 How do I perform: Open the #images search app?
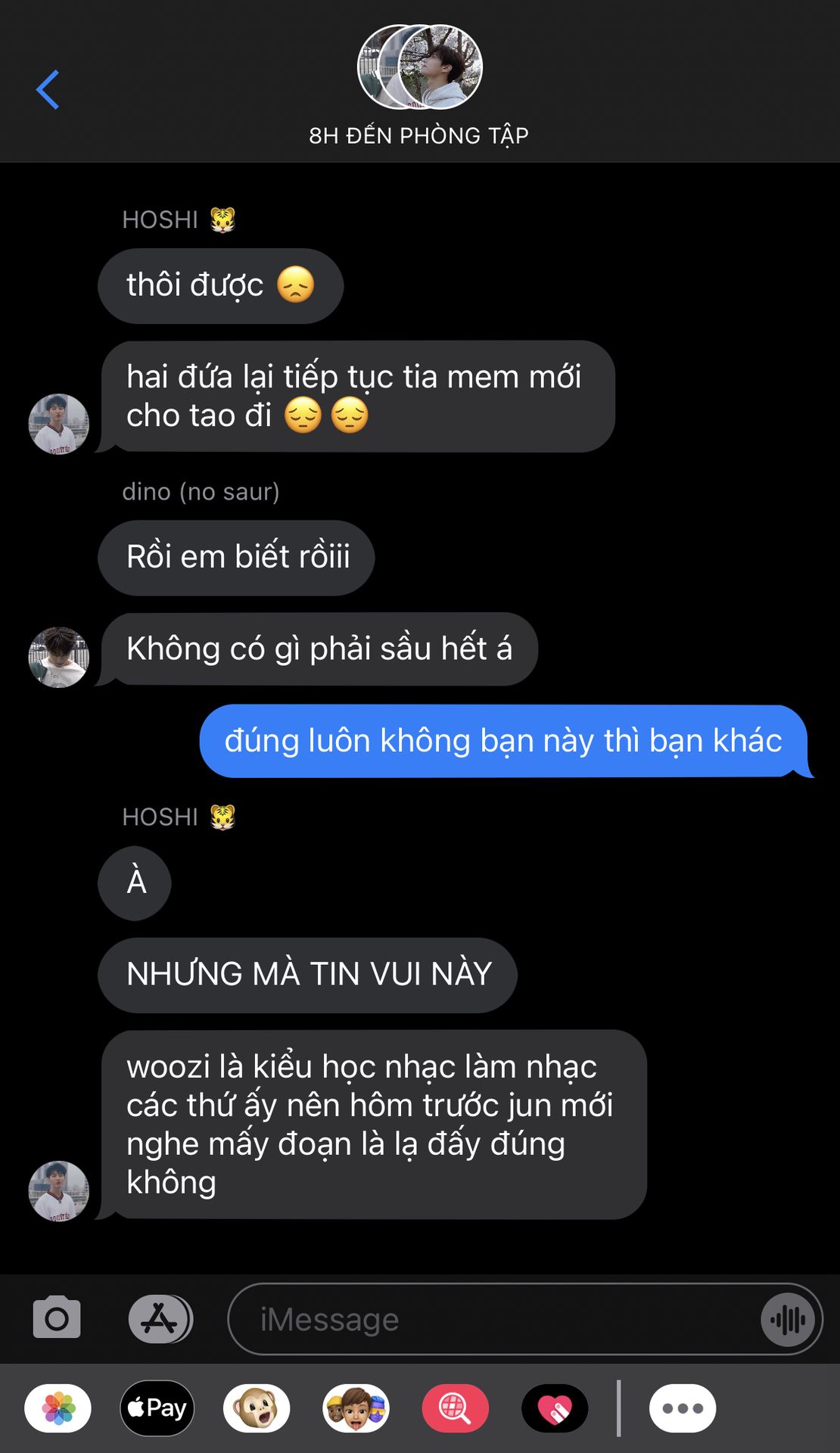pos(455,1408)
